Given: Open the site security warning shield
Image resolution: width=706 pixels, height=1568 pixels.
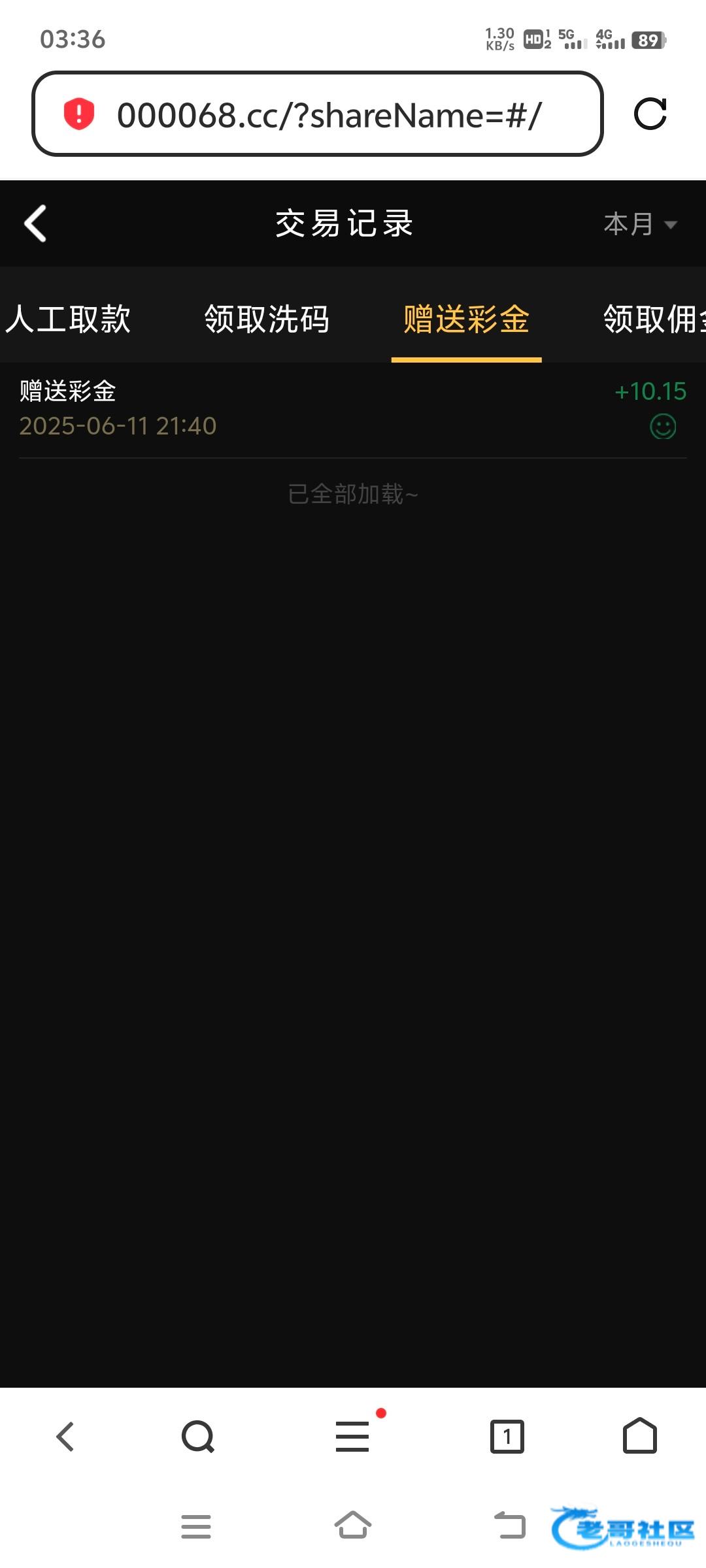Looking at the screenshot, I should click(x=79, y=114).
